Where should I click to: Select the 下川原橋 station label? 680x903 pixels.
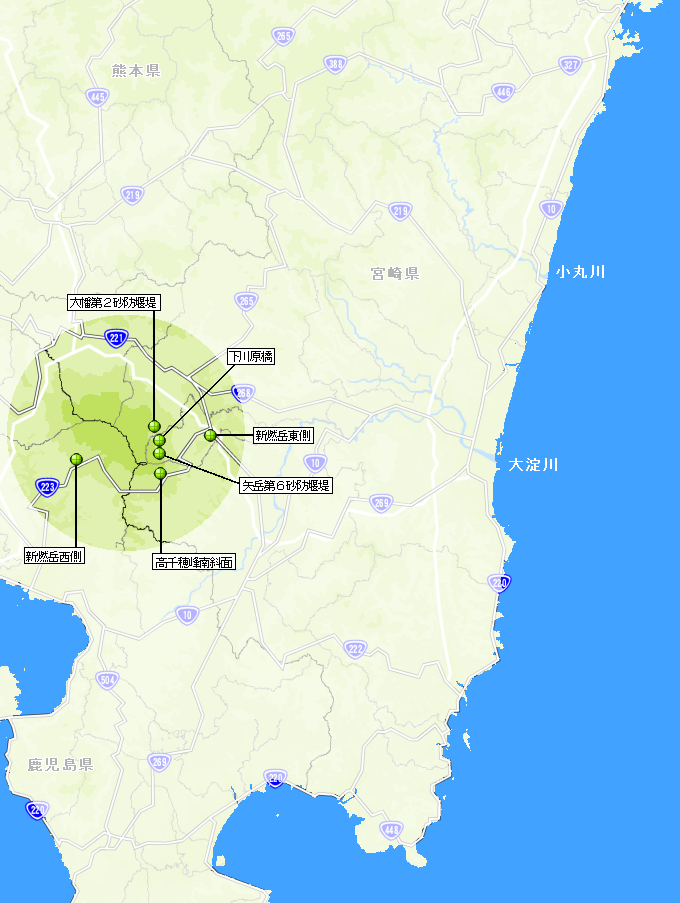(250, 356)
